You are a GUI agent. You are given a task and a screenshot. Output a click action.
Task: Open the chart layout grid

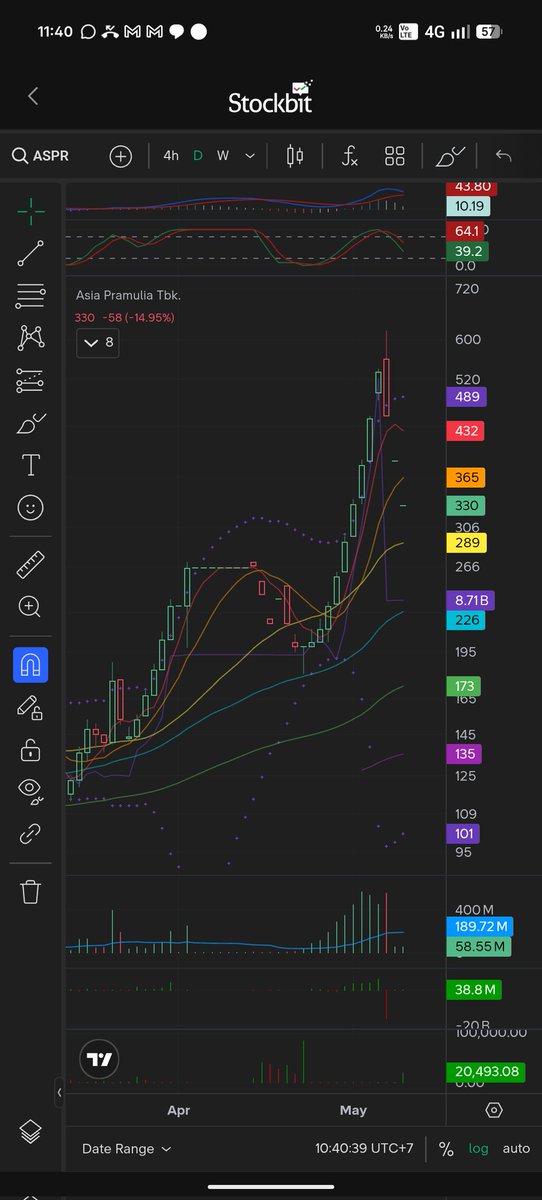click(x=395, y=156)
